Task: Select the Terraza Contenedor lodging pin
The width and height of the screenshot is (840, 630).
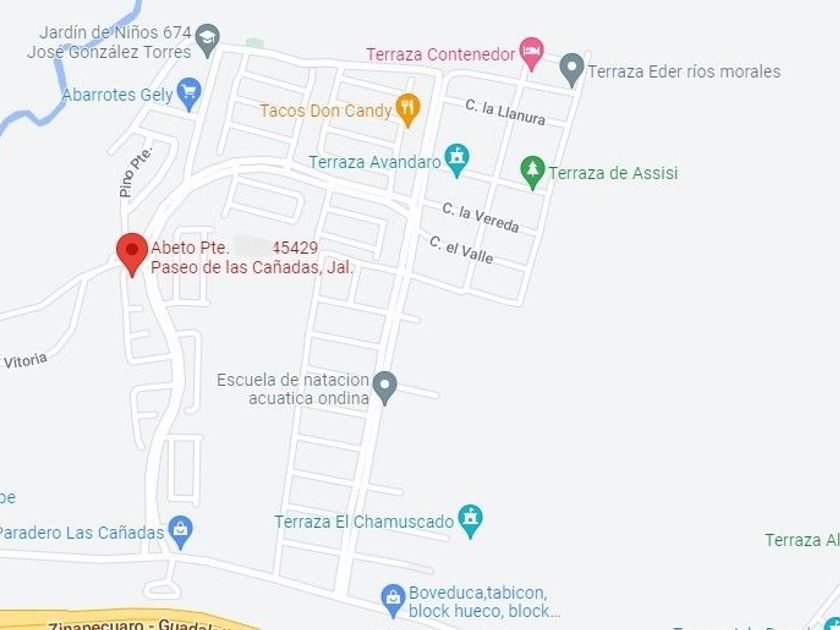Action: [531, 54]
